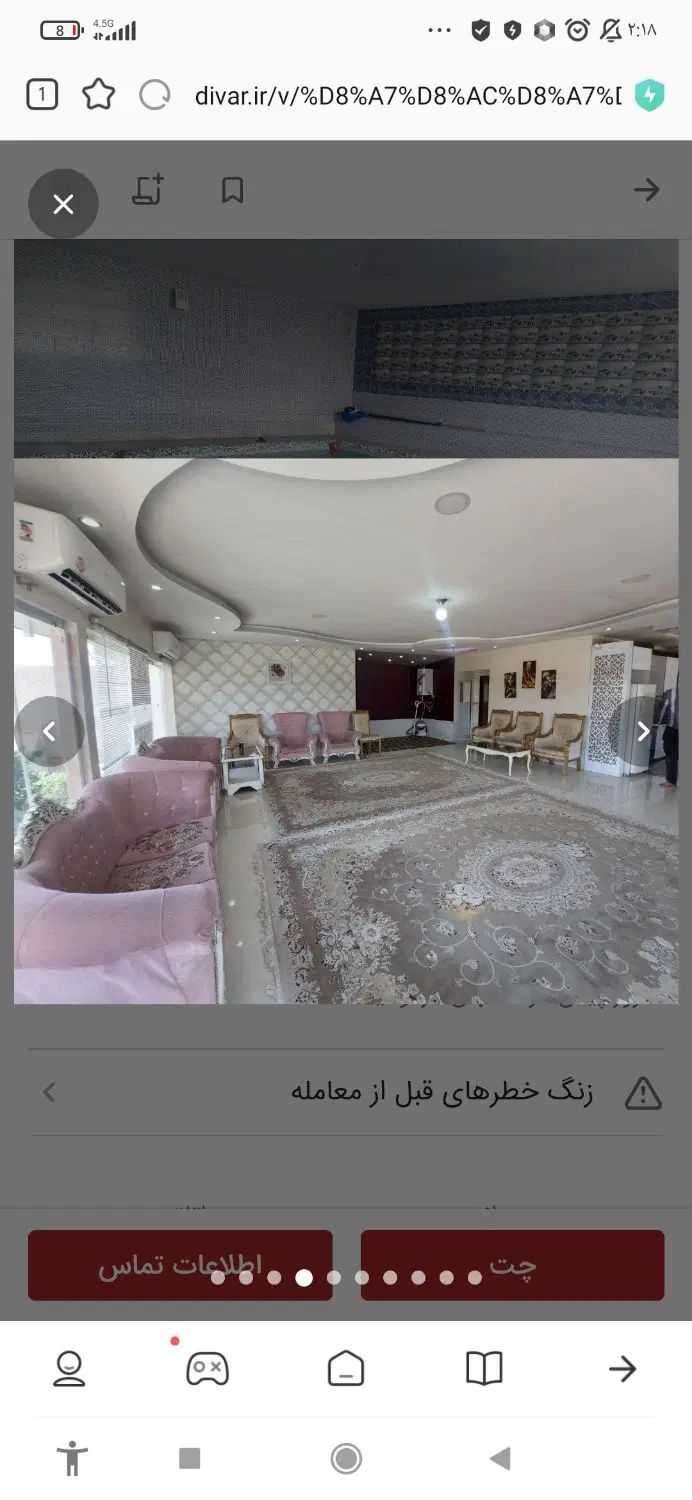The height and width of the screenshot is (1500, 692).
Task: Open the browser home button
Action: click(x=346, y=1368)
